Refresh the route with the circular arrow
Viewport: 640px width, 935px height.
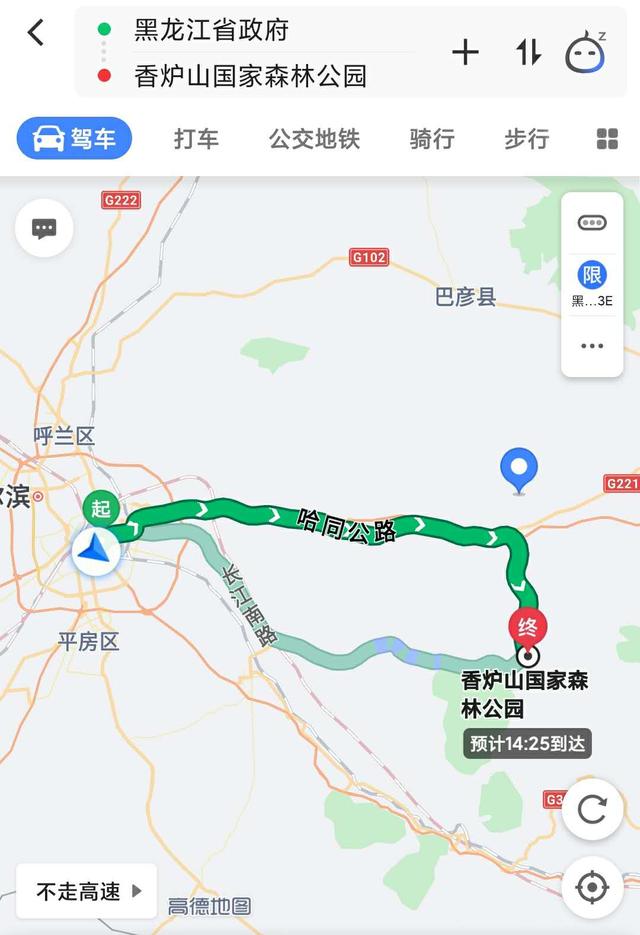click(592, 809)
